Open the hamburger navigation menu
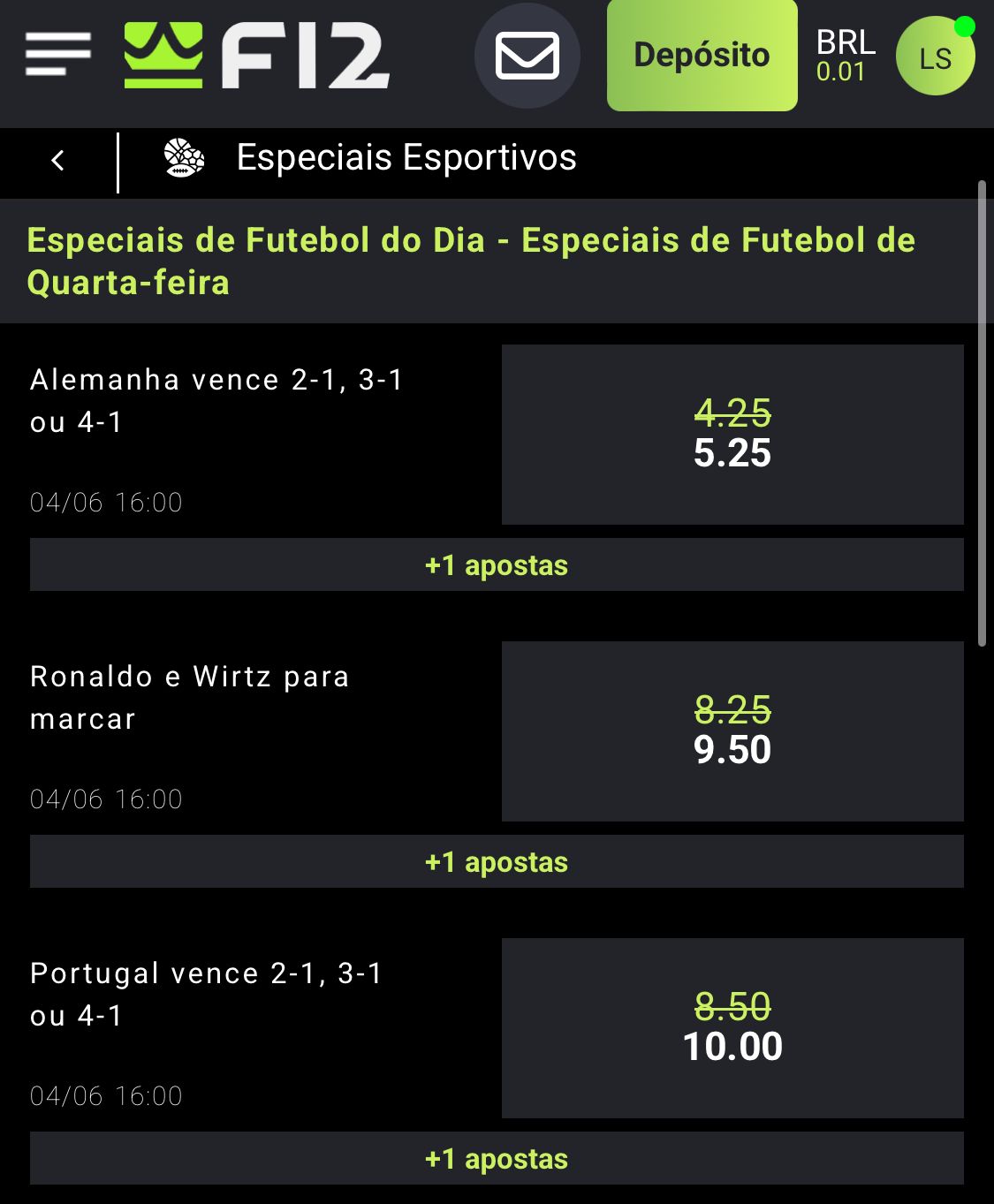The width and height of the screenshot is (994, 1204). pos(58,53)
